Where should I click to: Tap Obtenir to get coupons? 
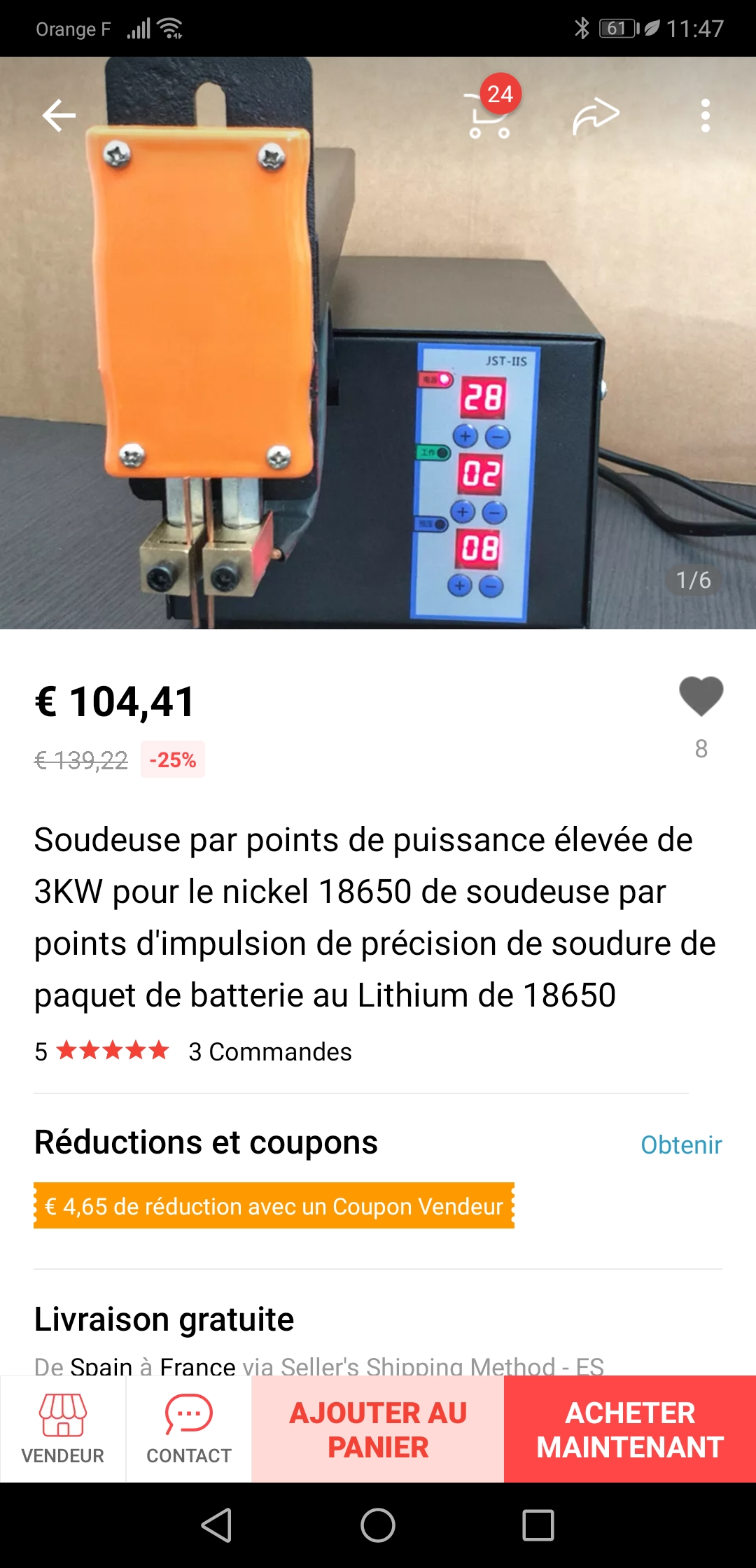coord(680,1145)
